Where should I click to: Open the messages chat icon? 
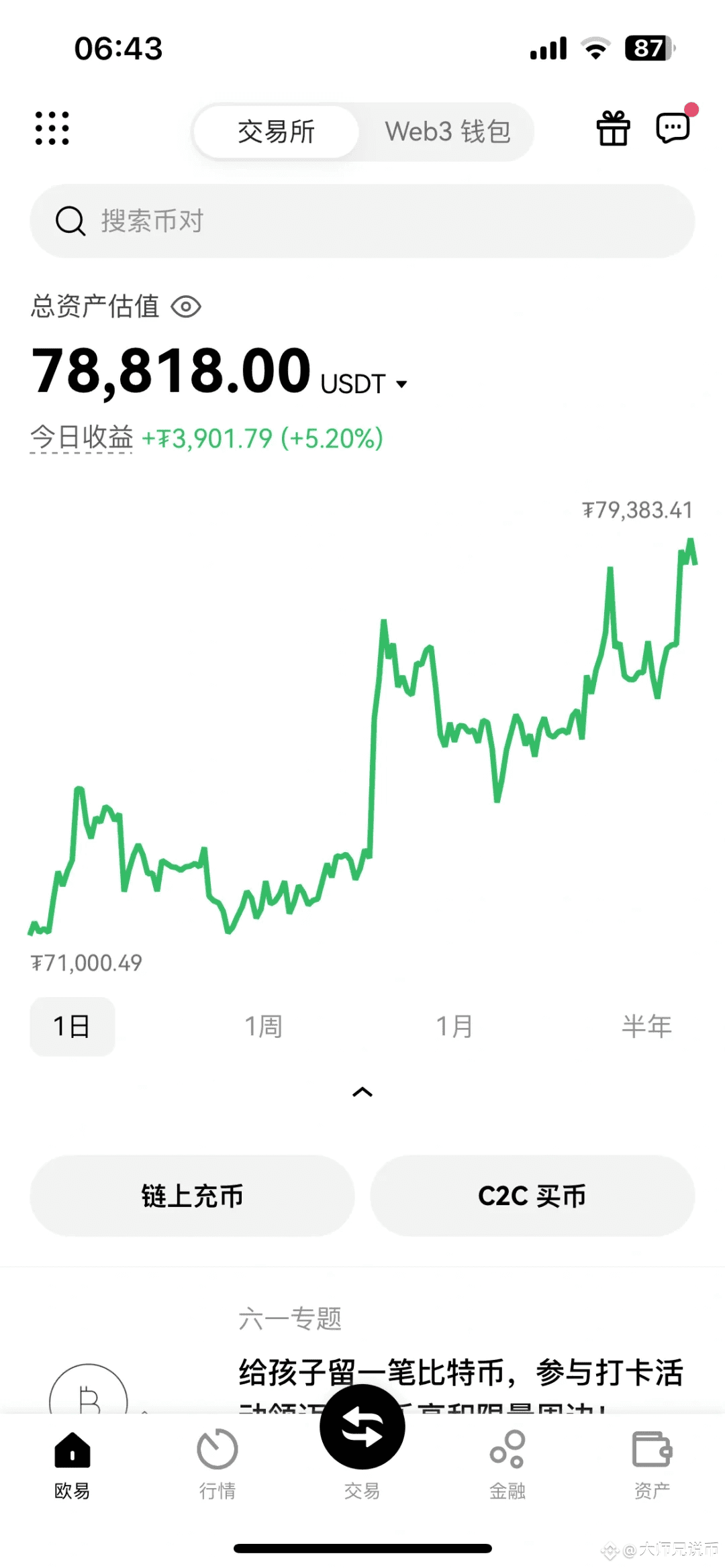(673, 127)
